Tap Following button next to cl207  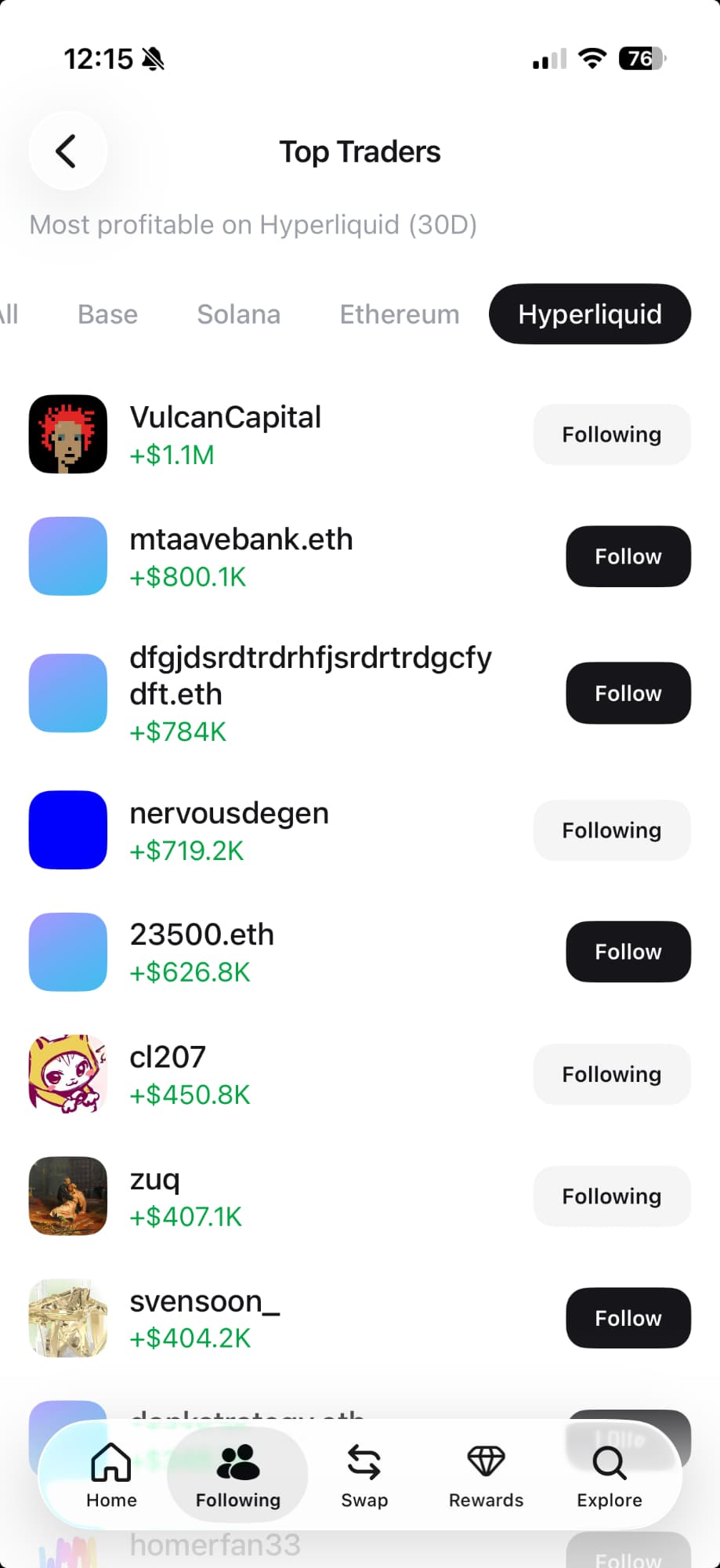[612, 1074]
